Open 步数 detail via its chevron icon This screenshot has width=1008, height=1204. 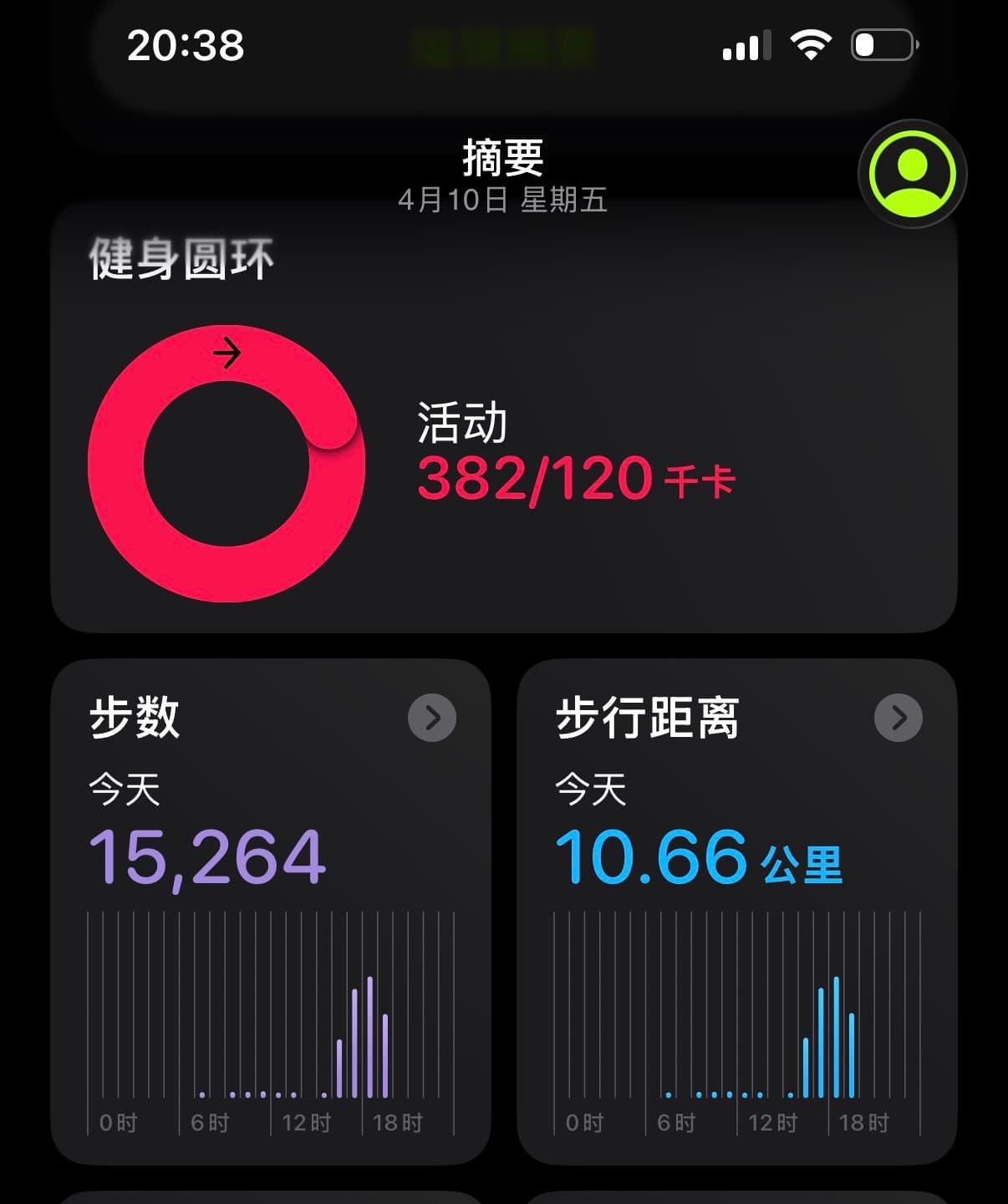click(431, 717)
